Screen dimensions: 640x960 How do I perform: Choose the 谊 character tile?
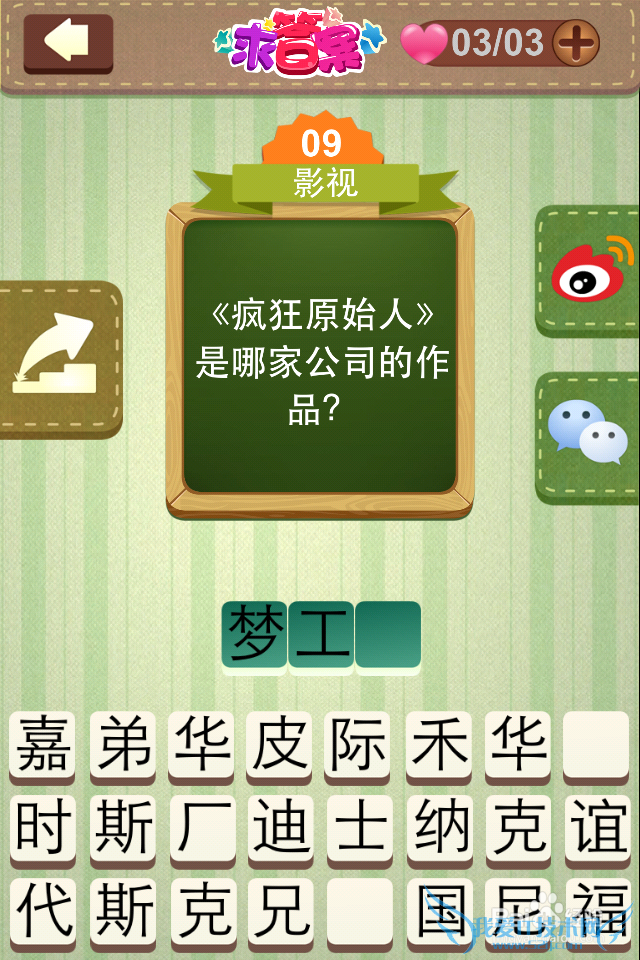tap(598, 827)
